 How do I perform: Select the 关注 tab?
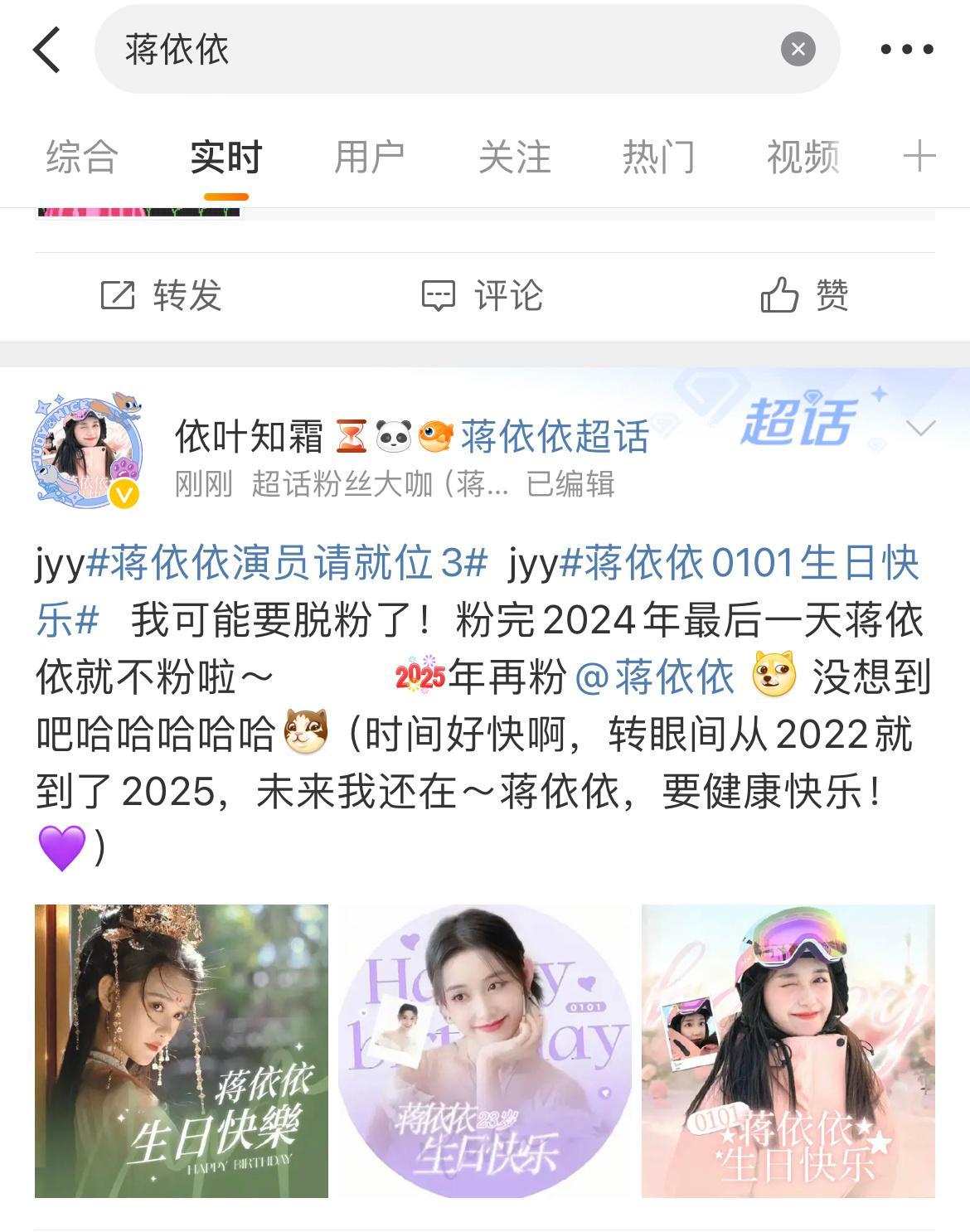pos(514,158)
